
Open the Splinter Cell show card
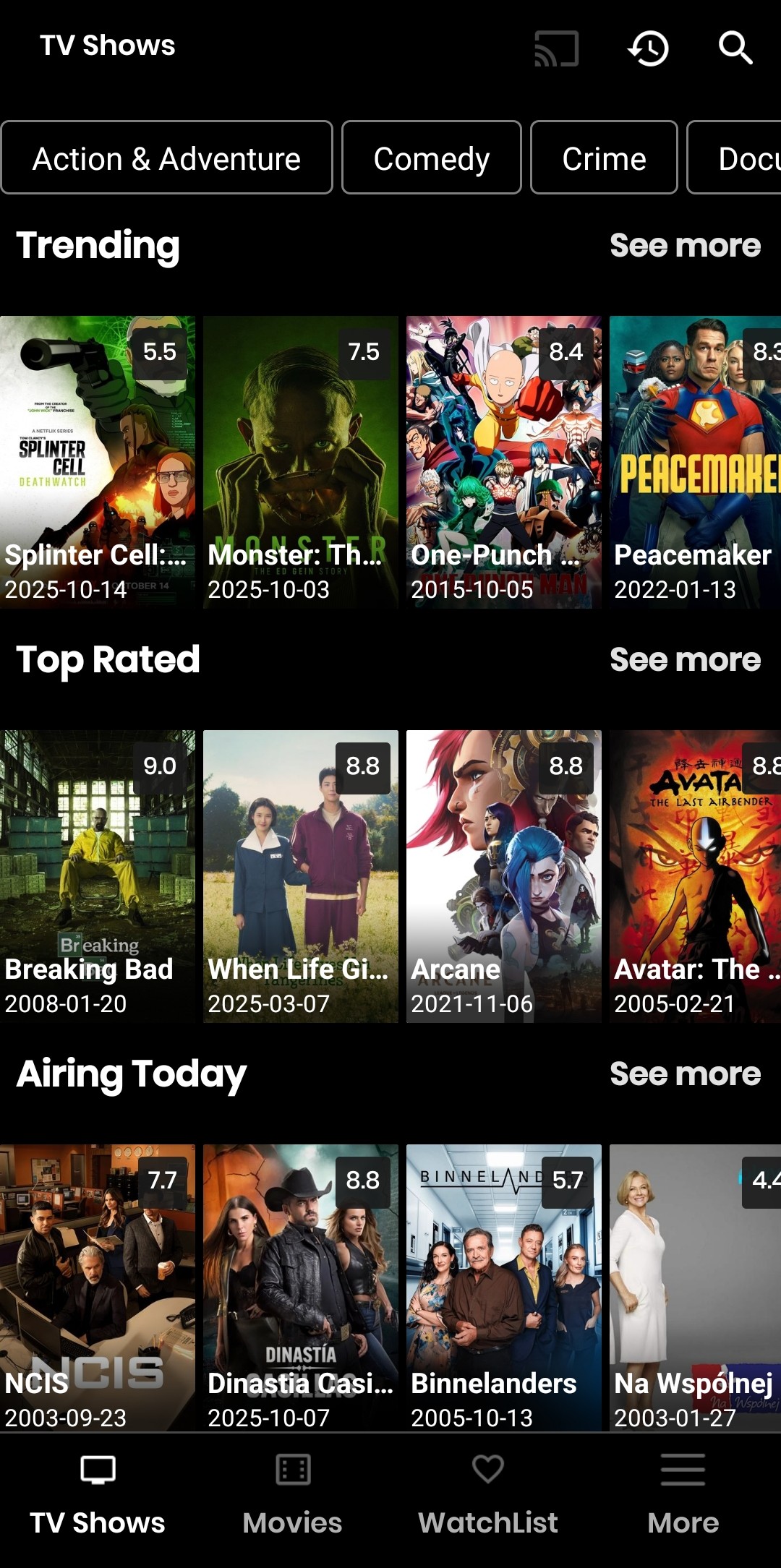click(98, 461)
